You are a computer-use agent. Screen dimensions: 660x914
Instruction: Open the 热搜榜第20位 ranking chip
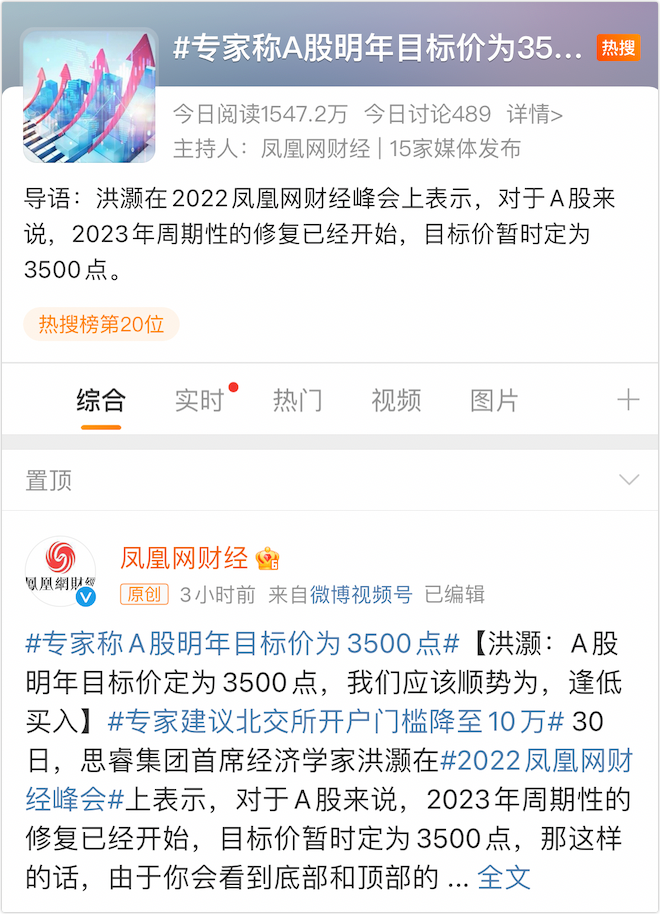[x=101, y=325]
